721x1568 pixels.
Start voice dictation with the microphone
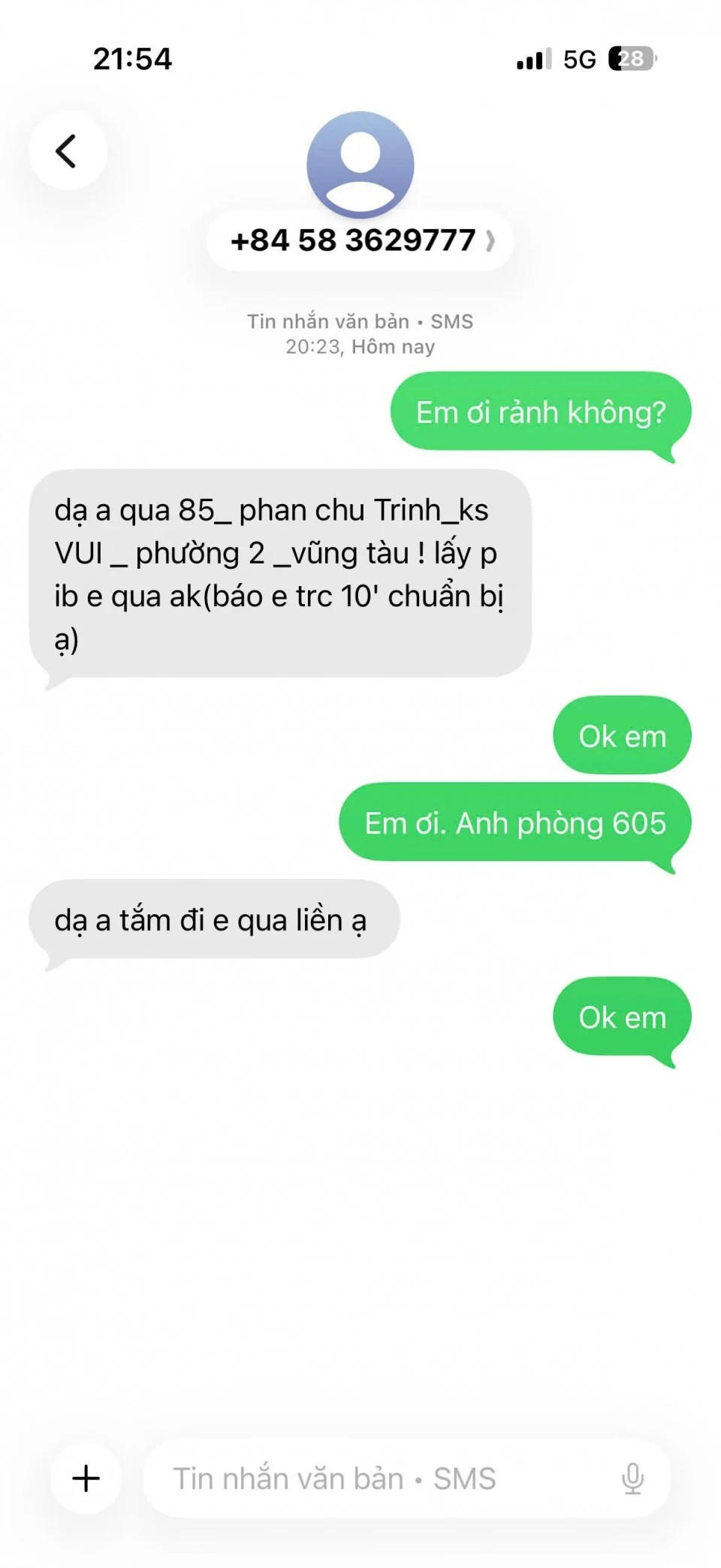(632, 1478)
